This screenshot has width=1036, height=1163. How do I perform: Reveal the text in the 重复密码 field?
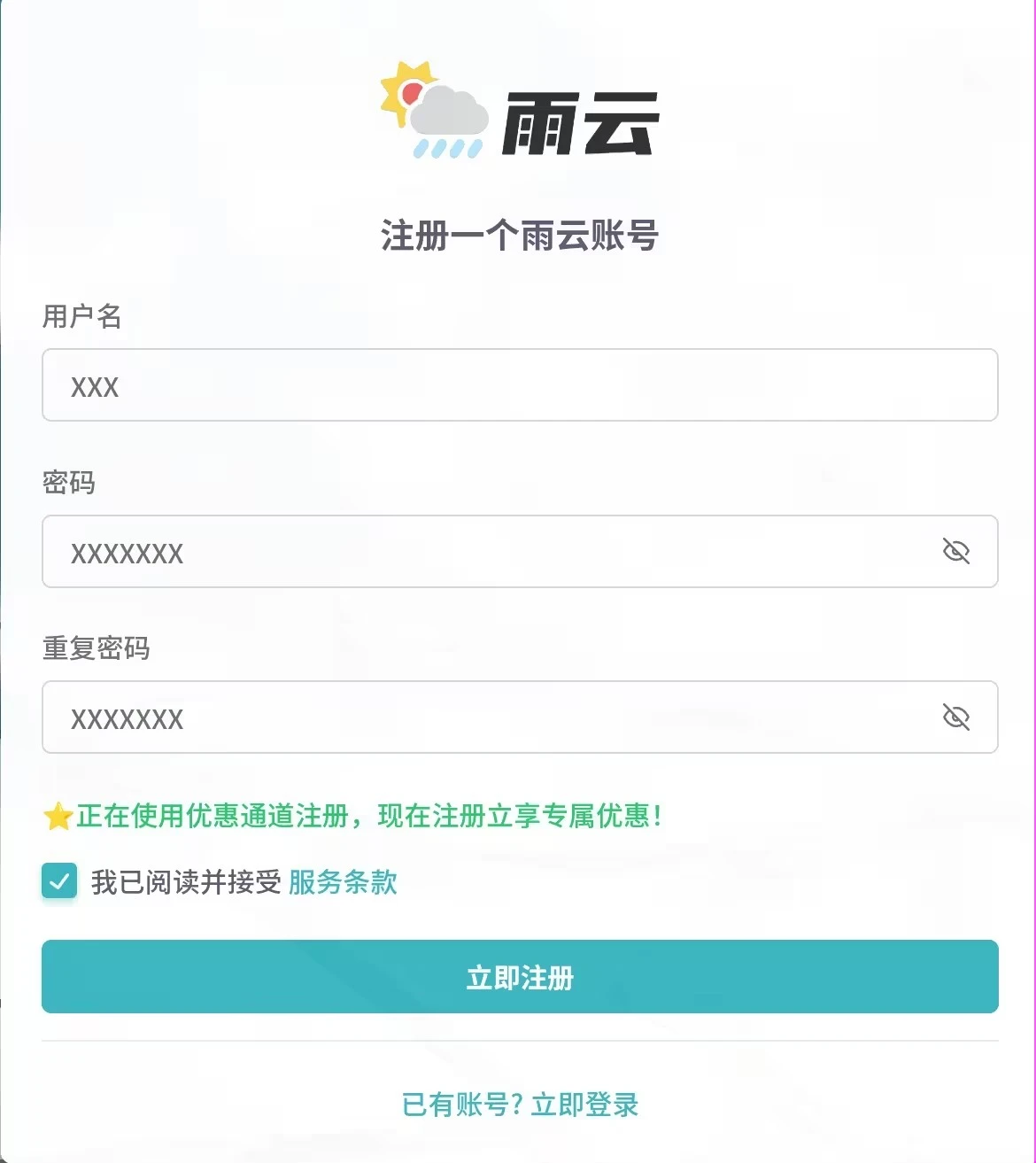[955, 717]
